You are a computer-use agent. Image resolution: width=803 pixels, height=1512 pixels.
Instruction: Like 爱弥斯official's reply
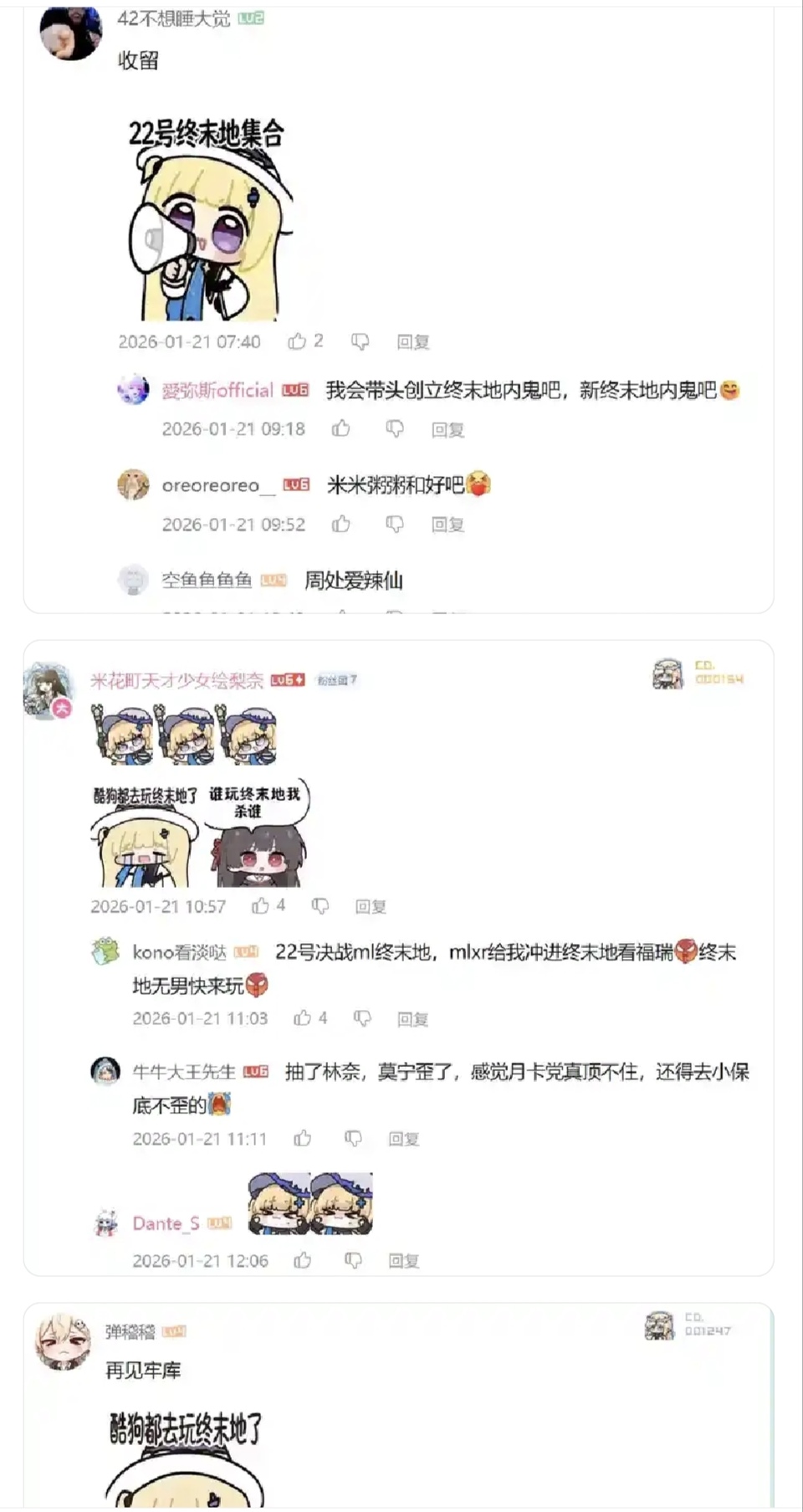[340, 428]
